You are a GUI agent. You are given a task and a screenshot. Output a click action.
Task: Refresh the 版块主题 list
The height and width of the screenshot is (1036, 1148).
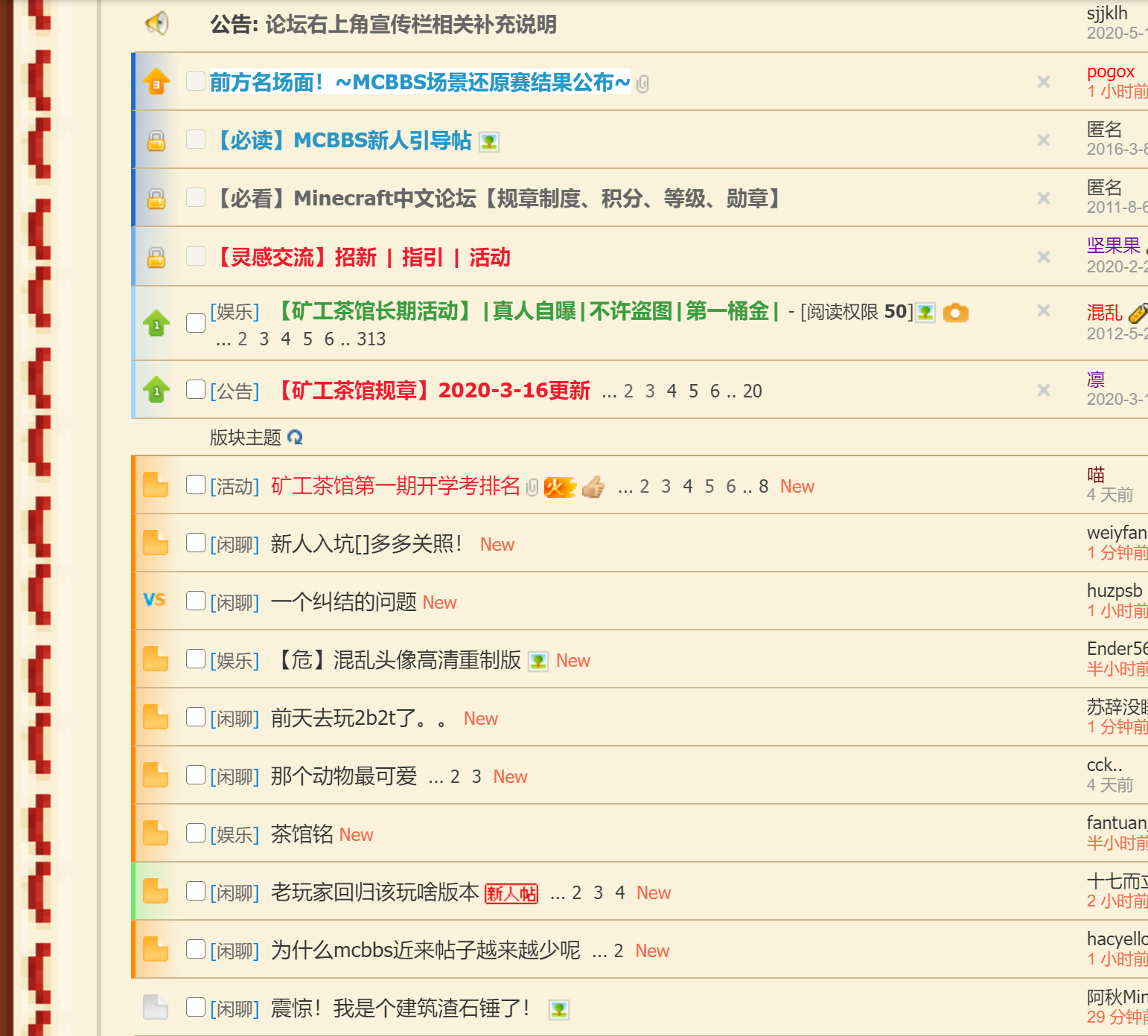(x=295, y=438)
